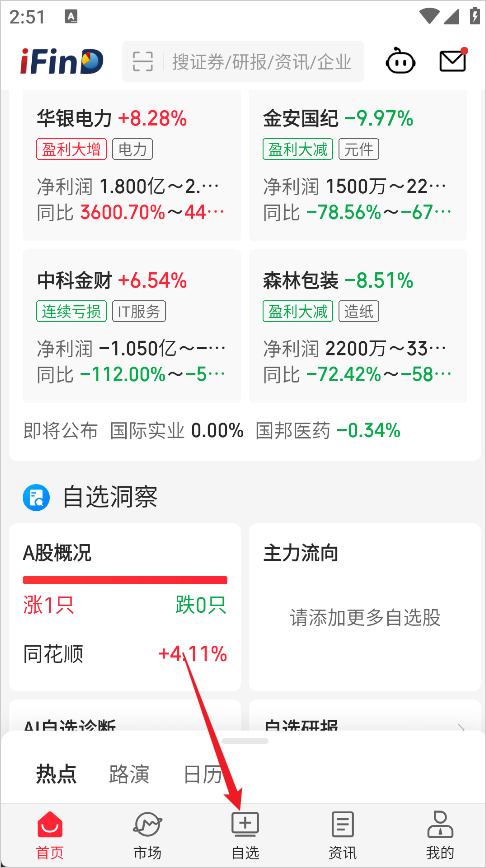The image size is (486, 868).
Task: Open the 自选研报 card
Action: click(x=365, y=716)
